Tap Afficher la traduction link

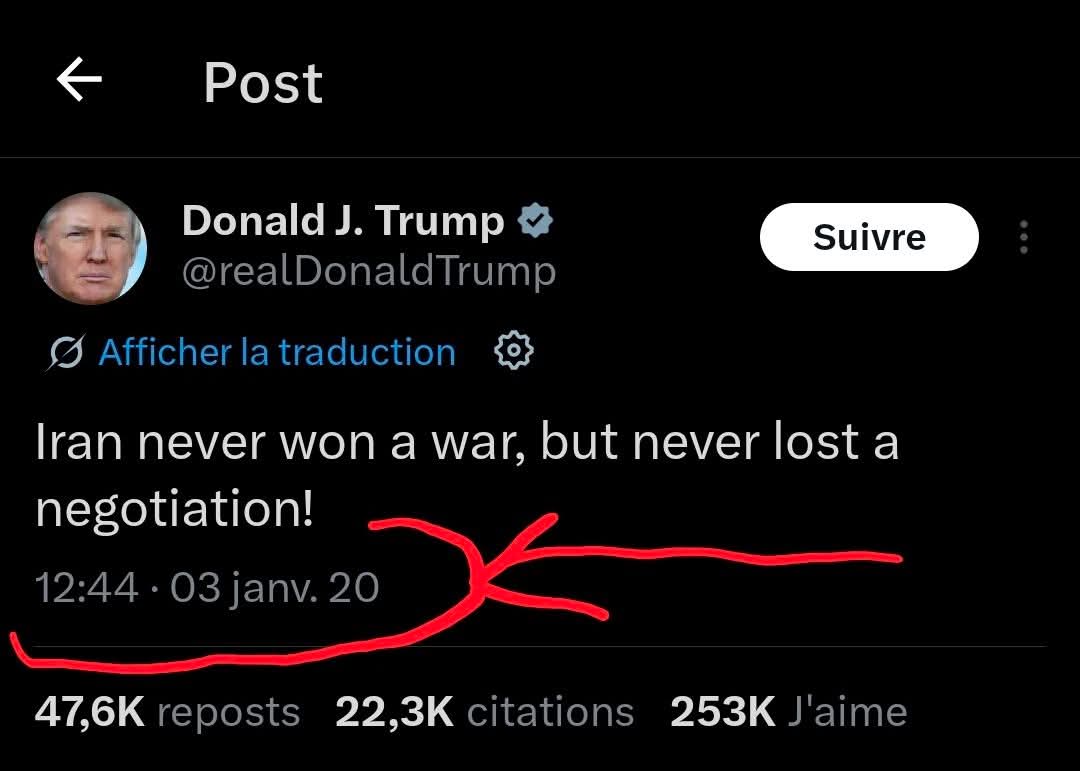pos(276,352)
